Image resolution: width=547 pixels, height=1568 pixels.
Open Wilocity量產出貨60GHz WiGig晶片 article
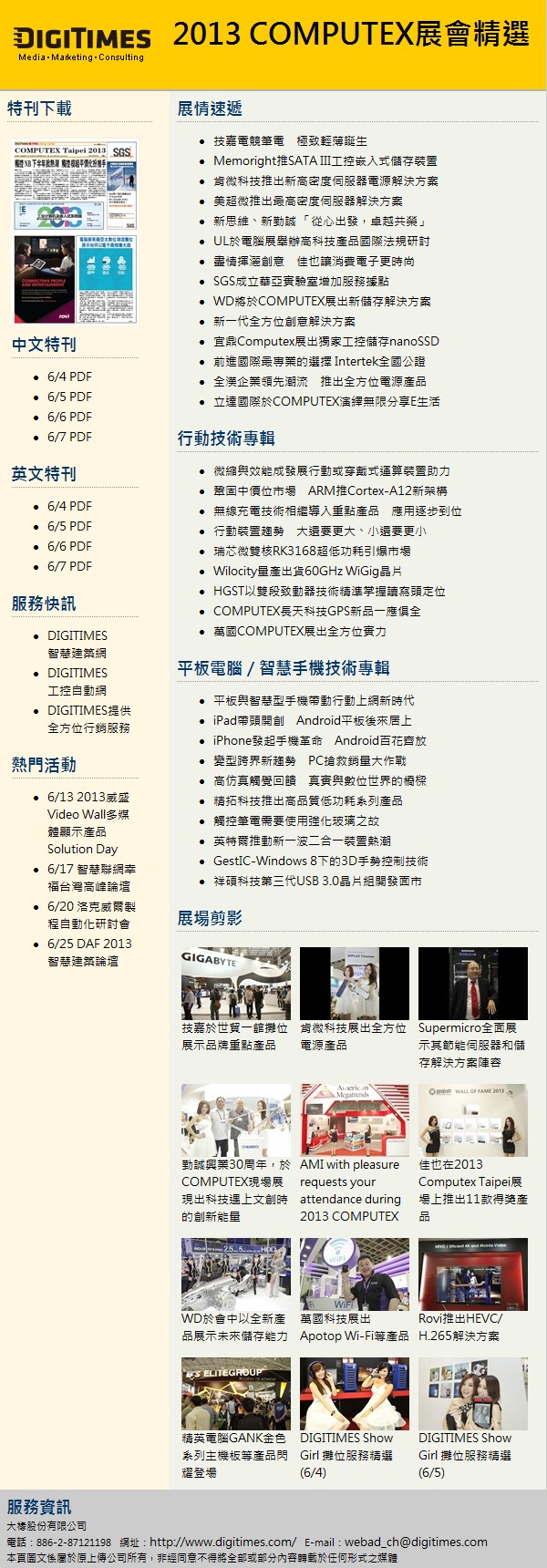click(307, 572)
